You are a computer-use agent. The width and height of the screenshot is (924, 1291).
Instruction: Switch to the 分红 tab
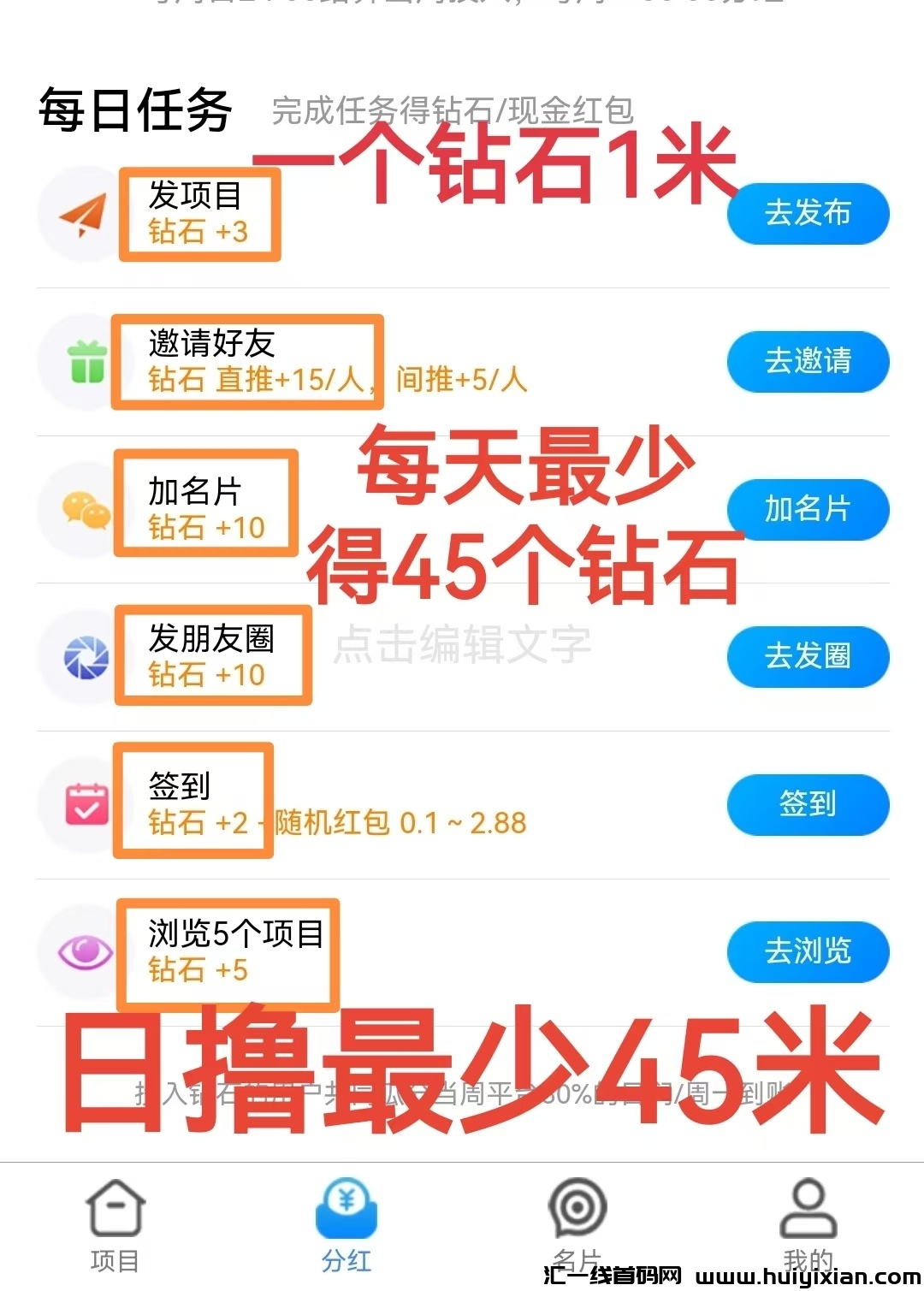[x=345, y=1223]
